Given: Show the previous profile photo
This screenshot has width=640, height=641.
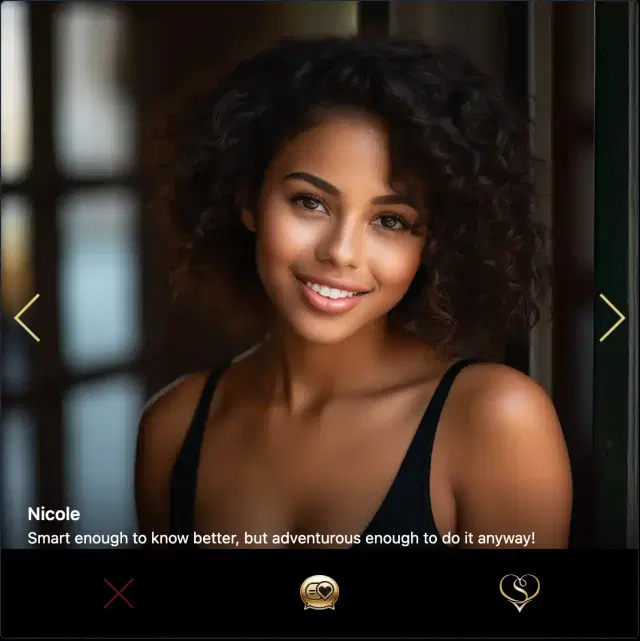Looking at the screenshot, I should 27,318.
